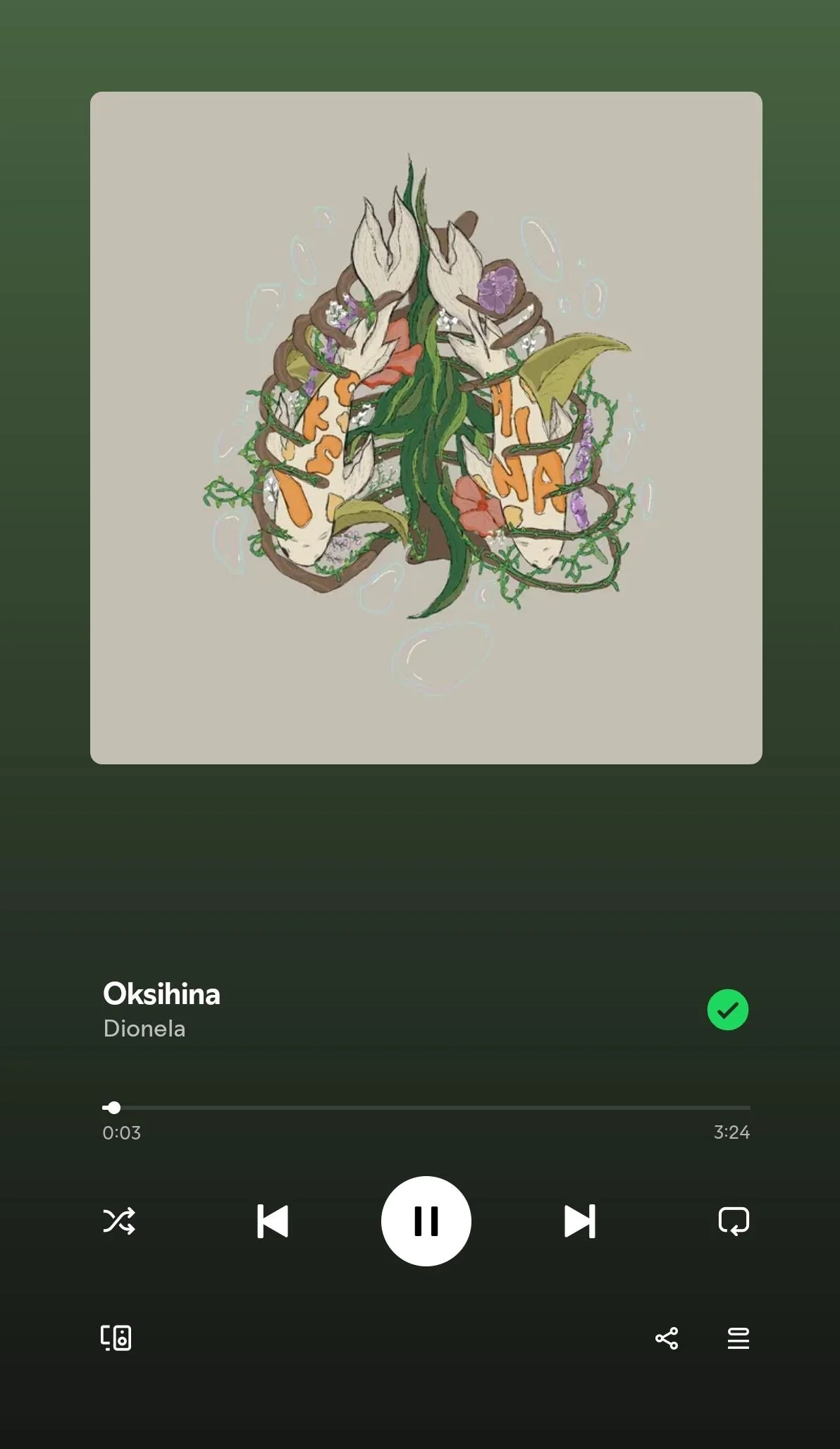Enable shuffle for this session
This screenshot has width=840, height=1449.
[x=118, y=1221]
